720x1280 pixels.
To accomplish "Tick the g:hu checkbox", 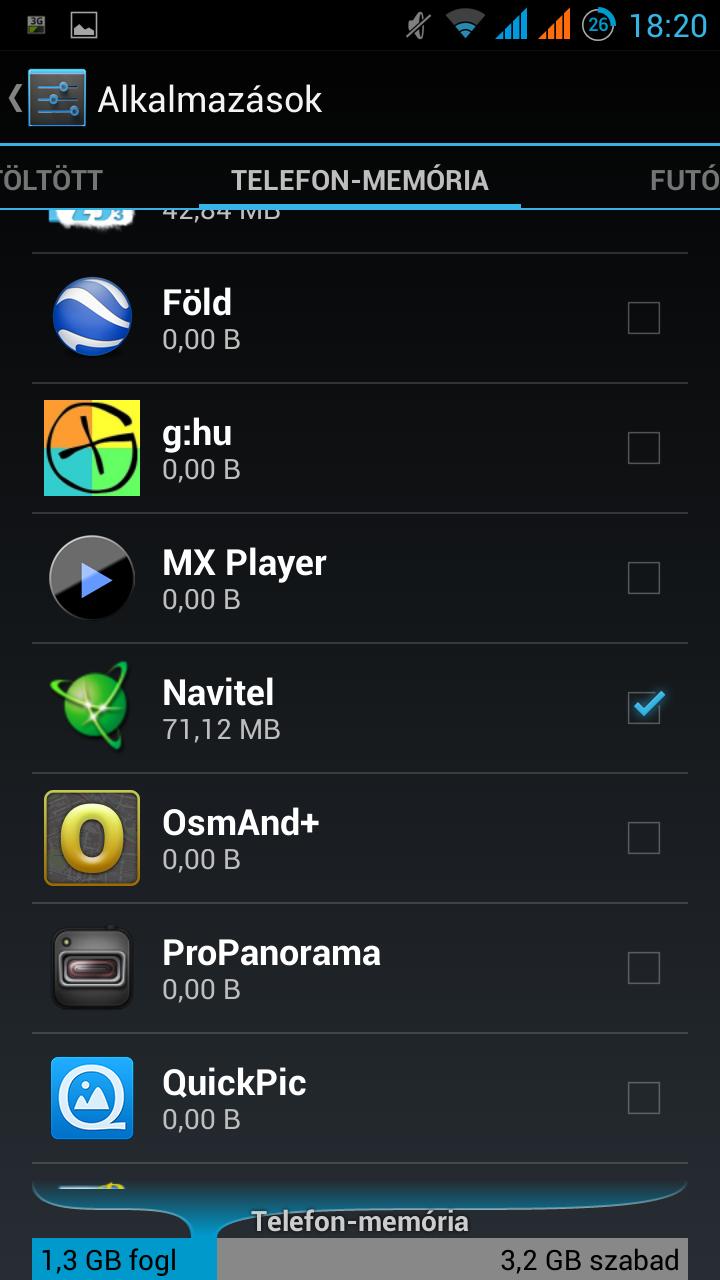I will pyautogui.click(x=643, y=448).
